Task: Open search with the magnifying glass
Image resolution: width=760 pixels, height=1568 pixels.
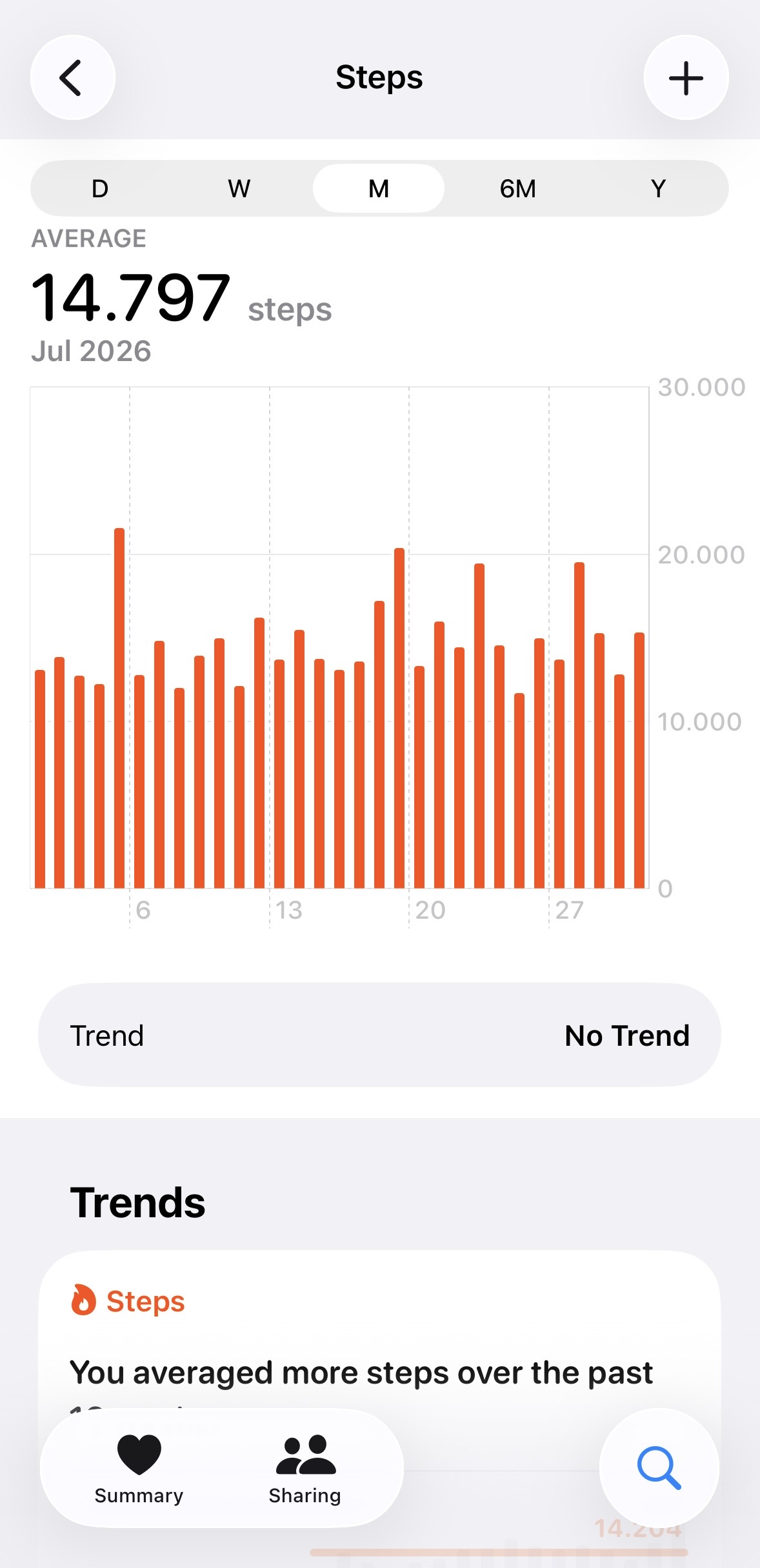Action: click(659, 1468)
